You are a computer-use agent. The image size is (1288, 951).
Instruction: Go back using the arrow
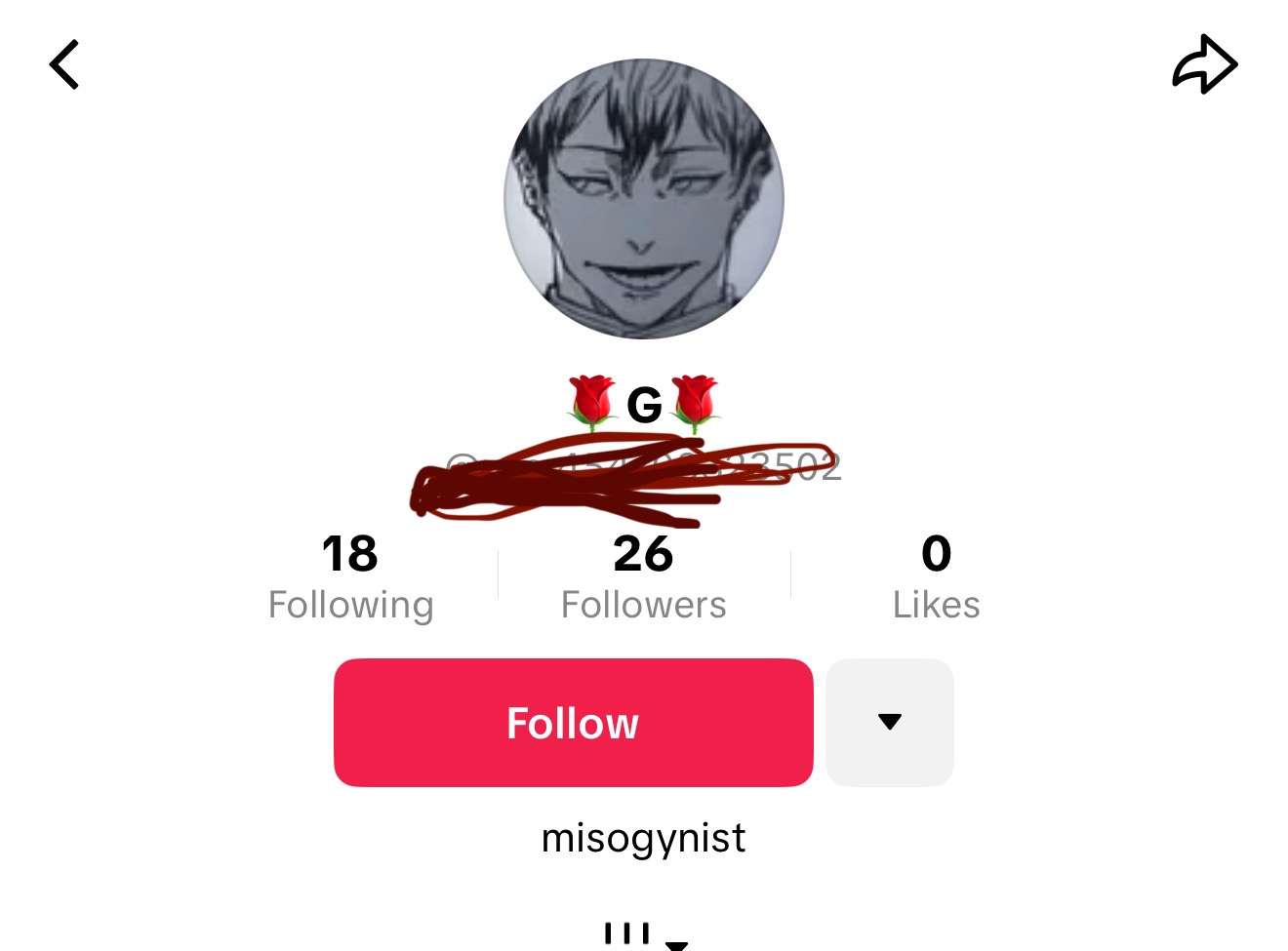pos(64,65)
